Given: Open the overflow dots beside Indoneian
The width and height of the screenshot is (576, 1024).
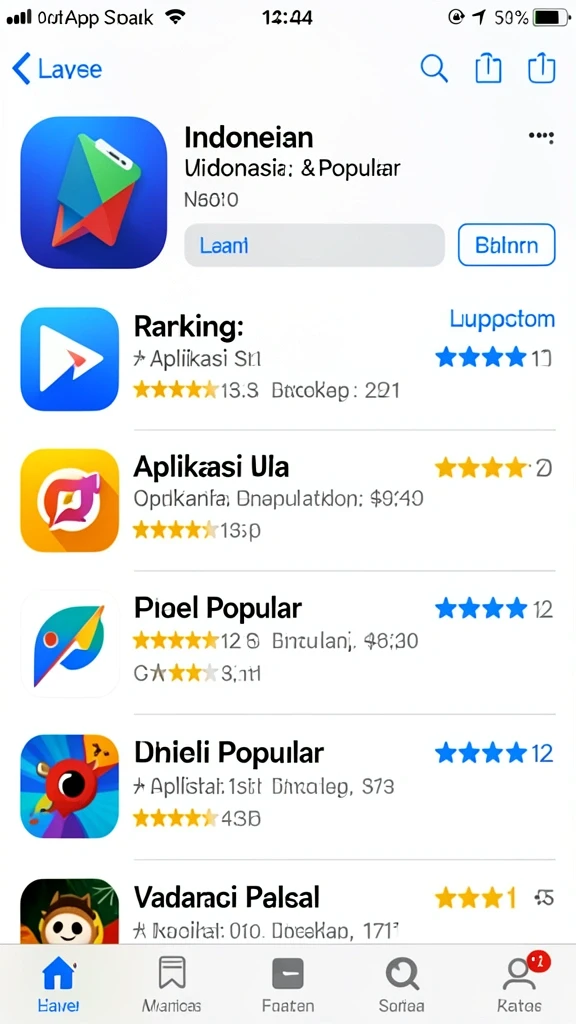Looking at the screenshot, I should [541, 136].
